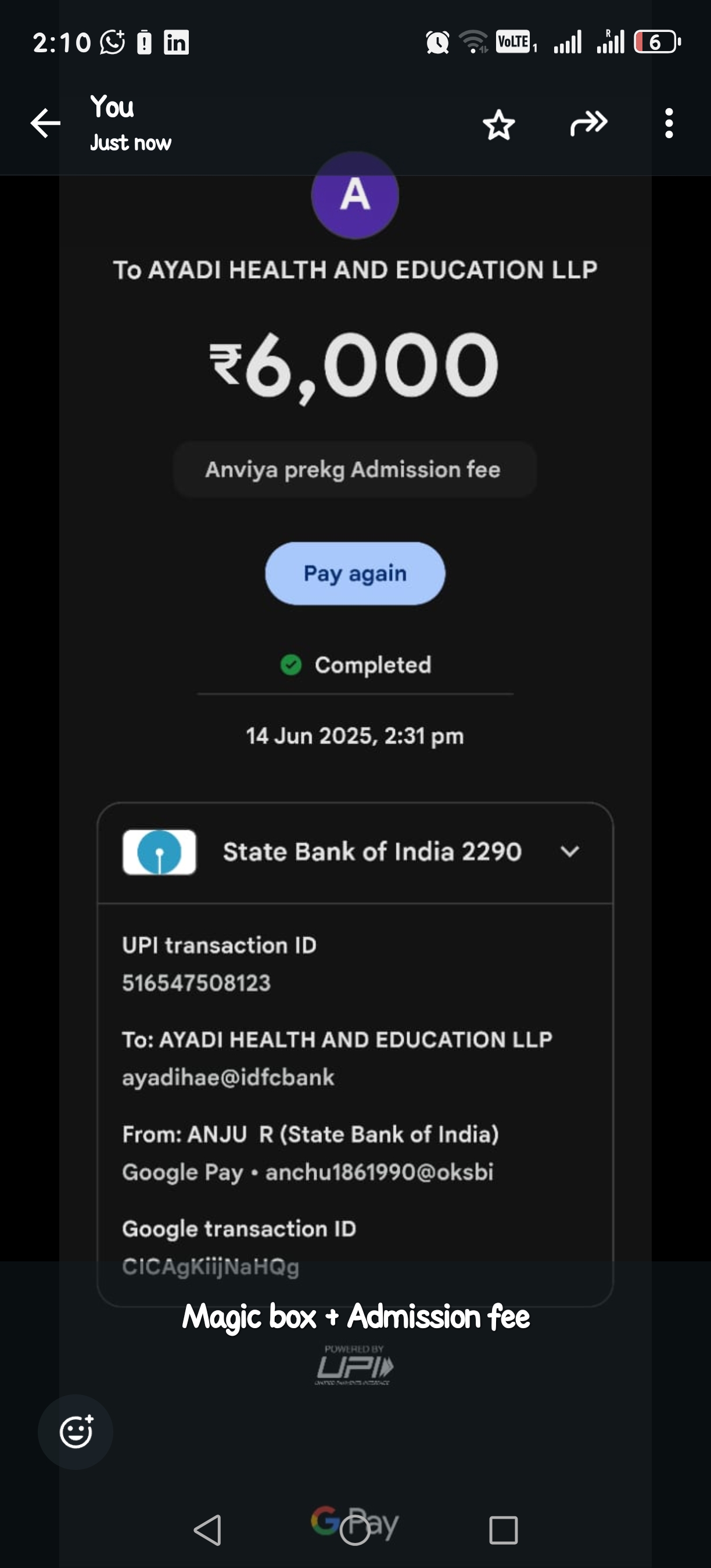The image size is (711, 1568).
Task: Open recent apps from the navigation bar
Action: pyautogui.click(x=503, y=1530)
